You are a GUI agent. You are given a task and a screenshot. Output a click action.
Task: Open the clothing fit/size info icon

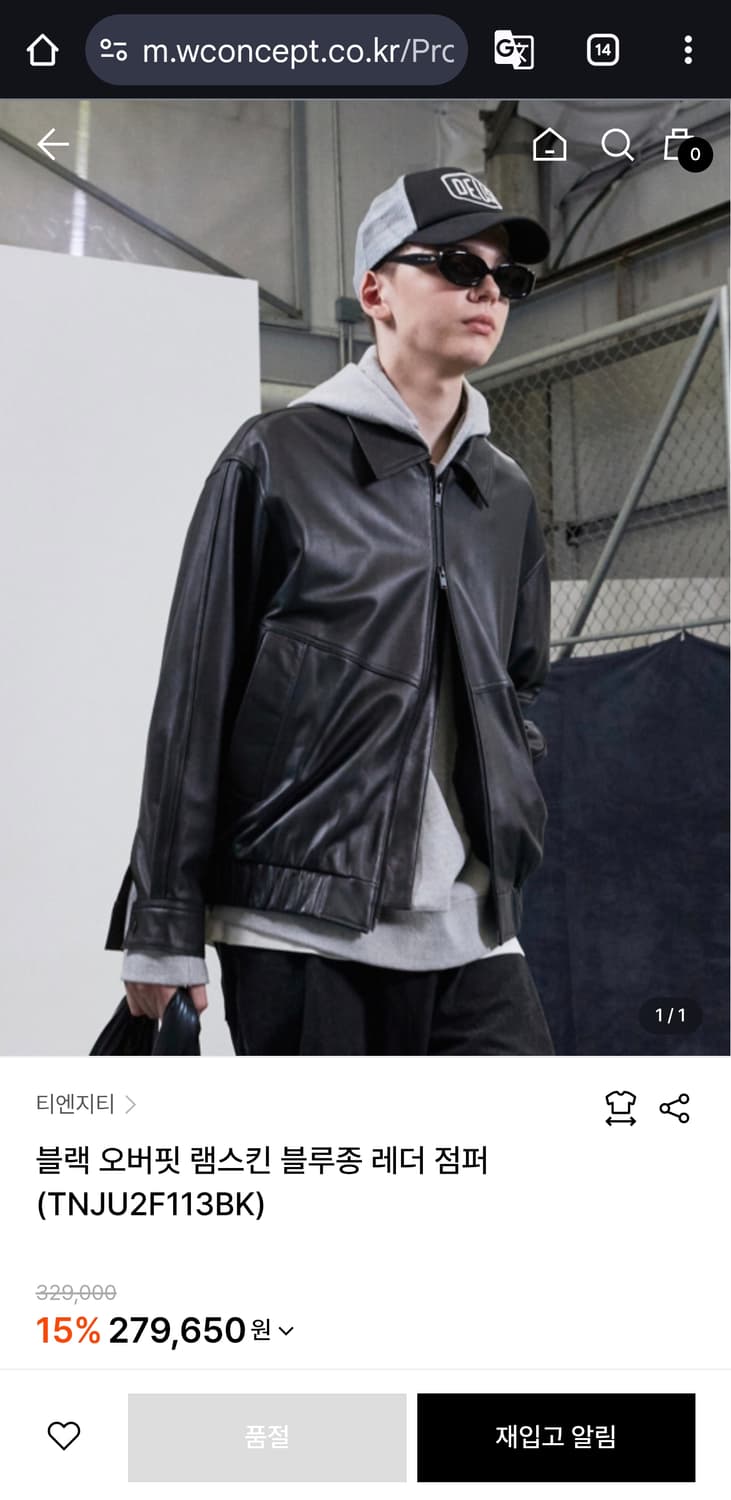[x=620, y=1108]
